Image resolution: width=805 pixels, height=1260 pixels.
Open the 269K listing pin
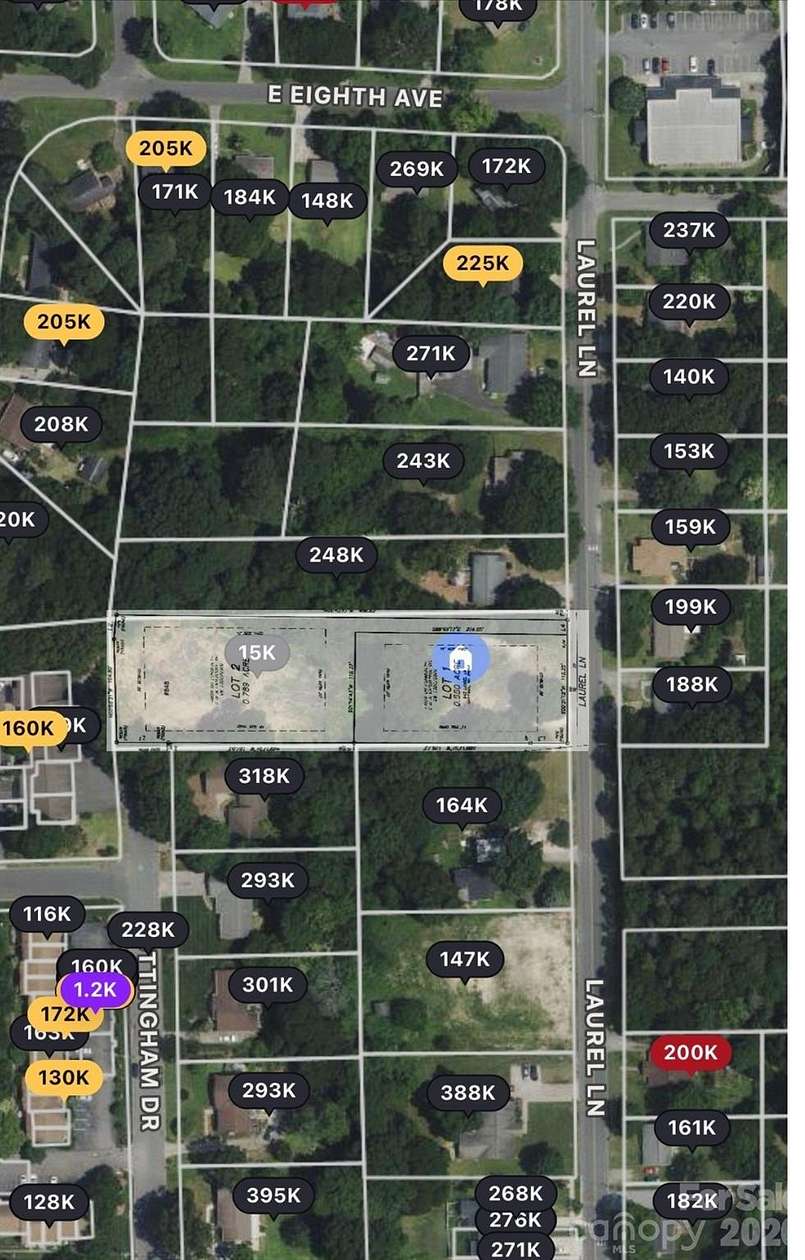[x=417, y=169]
